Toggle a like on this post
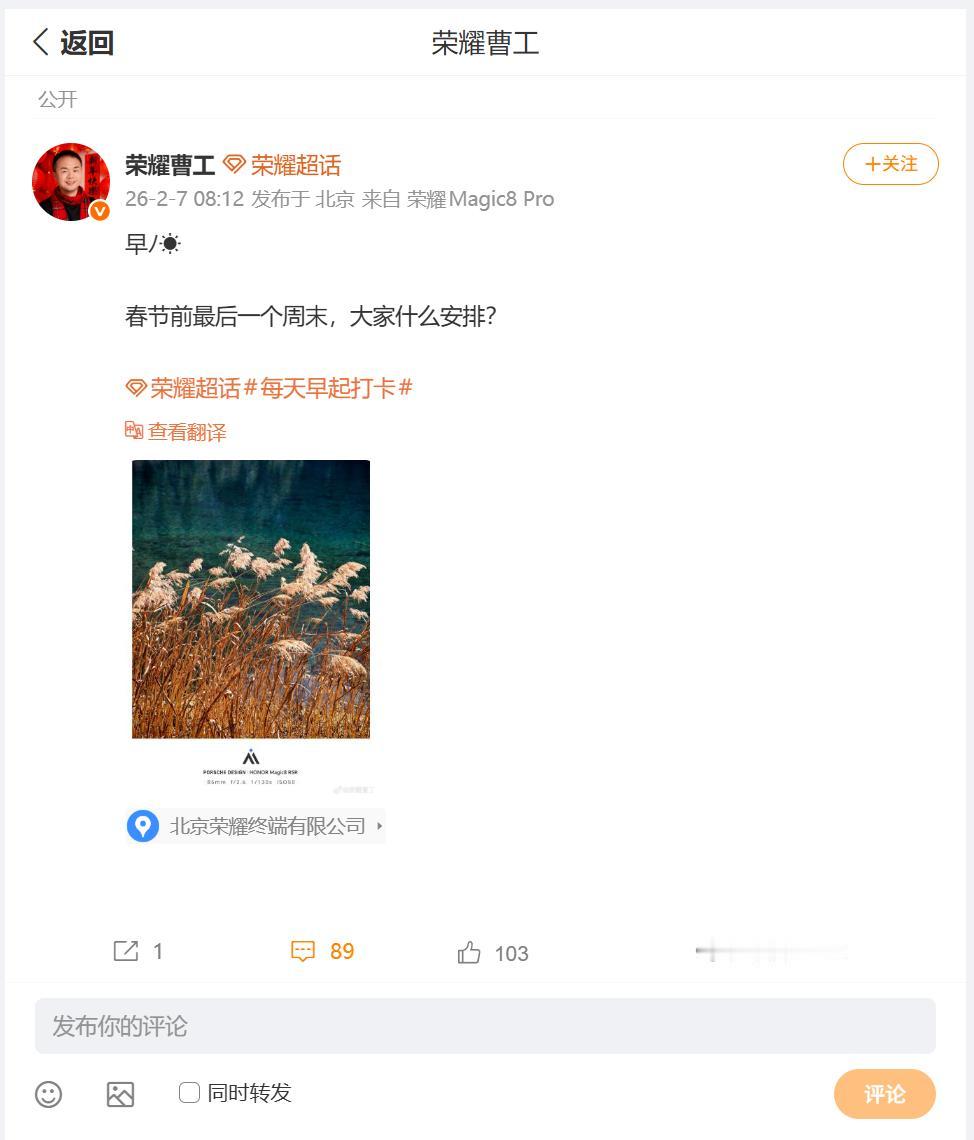The height and width of the screenshot is (1140, 974). point(490,952)
